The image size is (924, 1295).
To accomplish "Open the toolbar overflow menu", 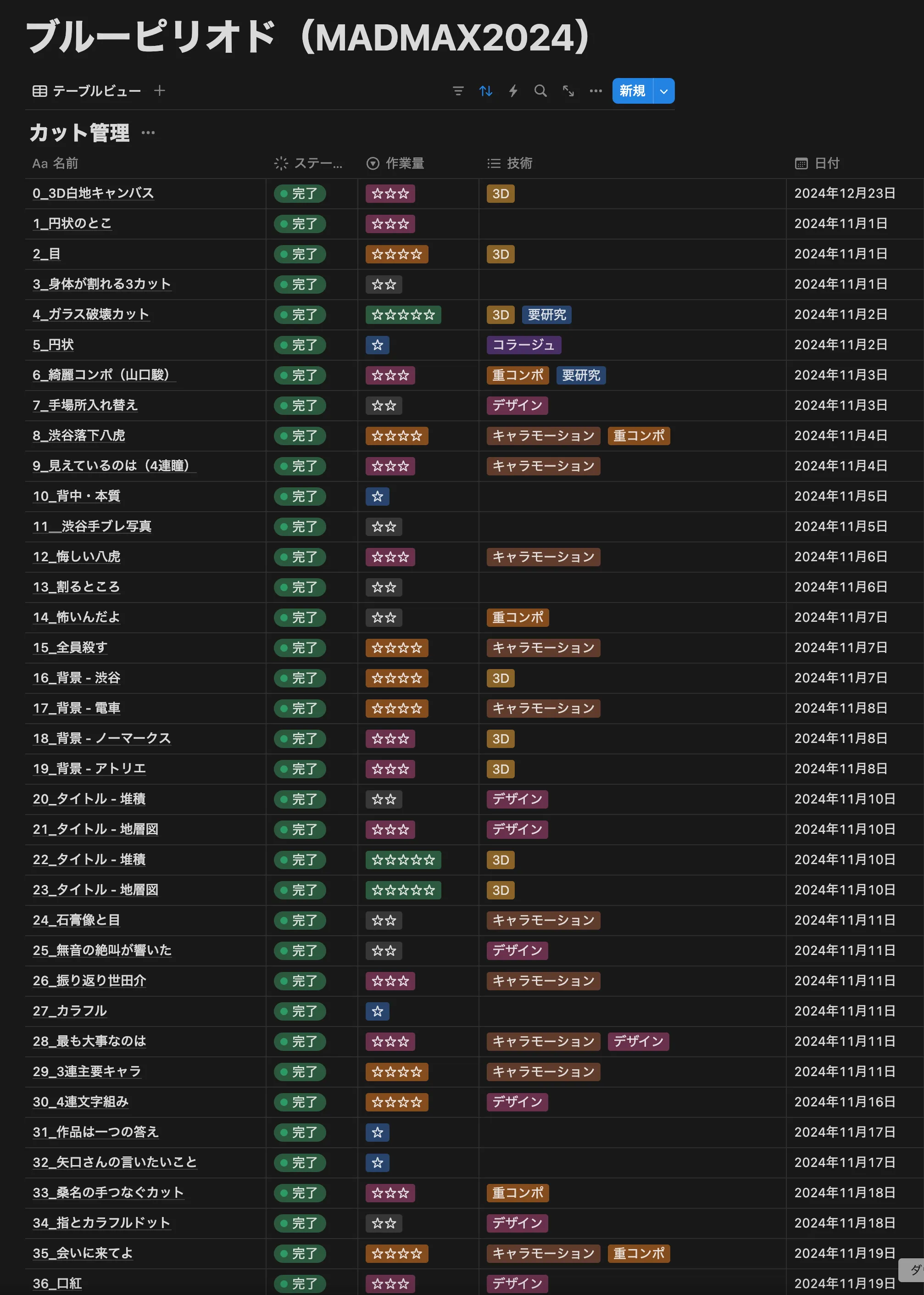I will pyautogui.click(x=596, y=91).
